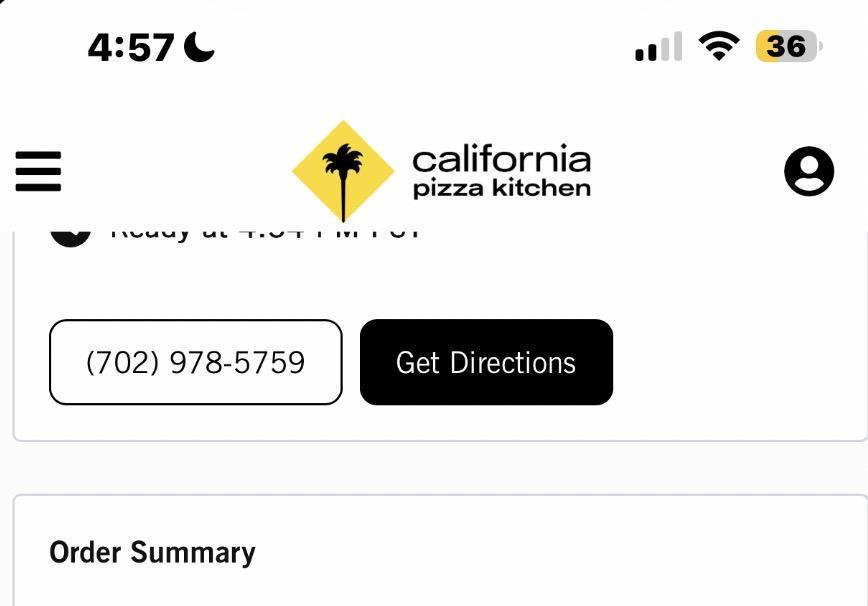Call the restaurant at (702) 978-5759
This screenshot has height=606, width=868.
(x=195, y=362)
